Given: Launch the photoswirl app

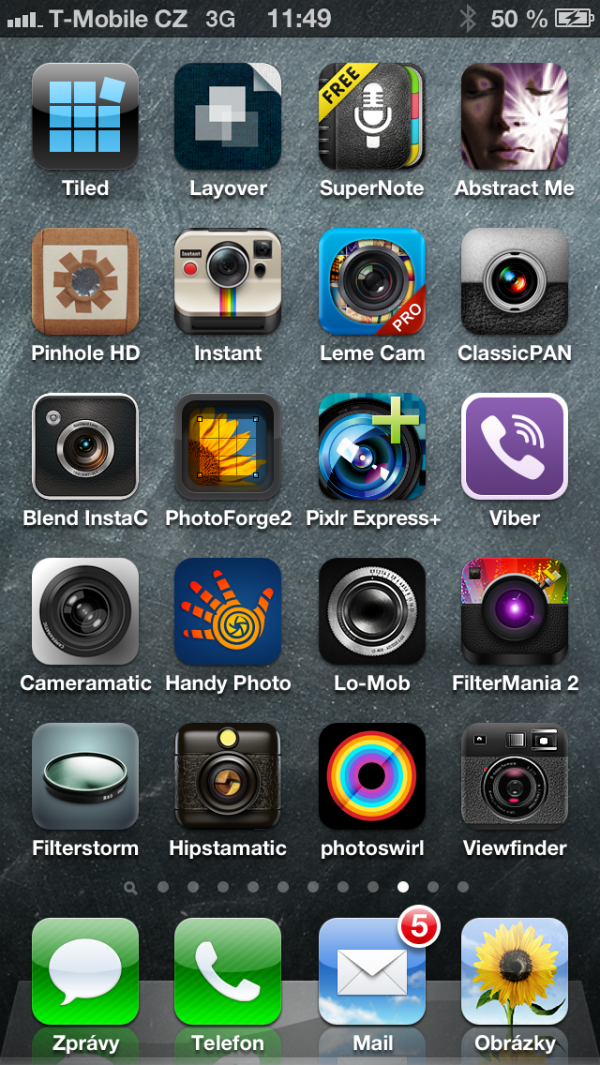Looking at the screenshot, I should coord(372,776).
